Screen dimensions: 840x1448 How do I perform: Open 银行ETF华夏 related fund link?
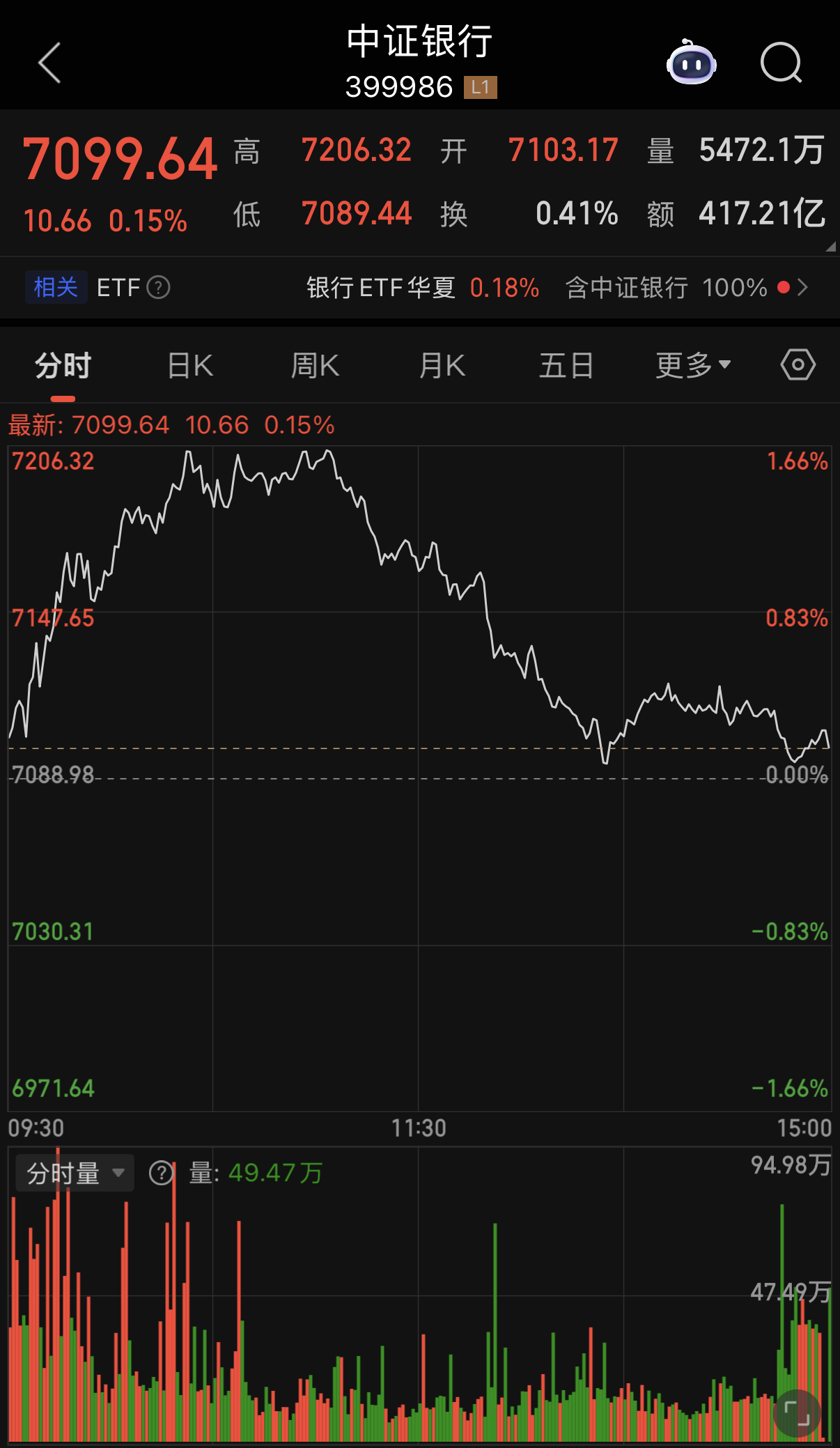point(380,287)
